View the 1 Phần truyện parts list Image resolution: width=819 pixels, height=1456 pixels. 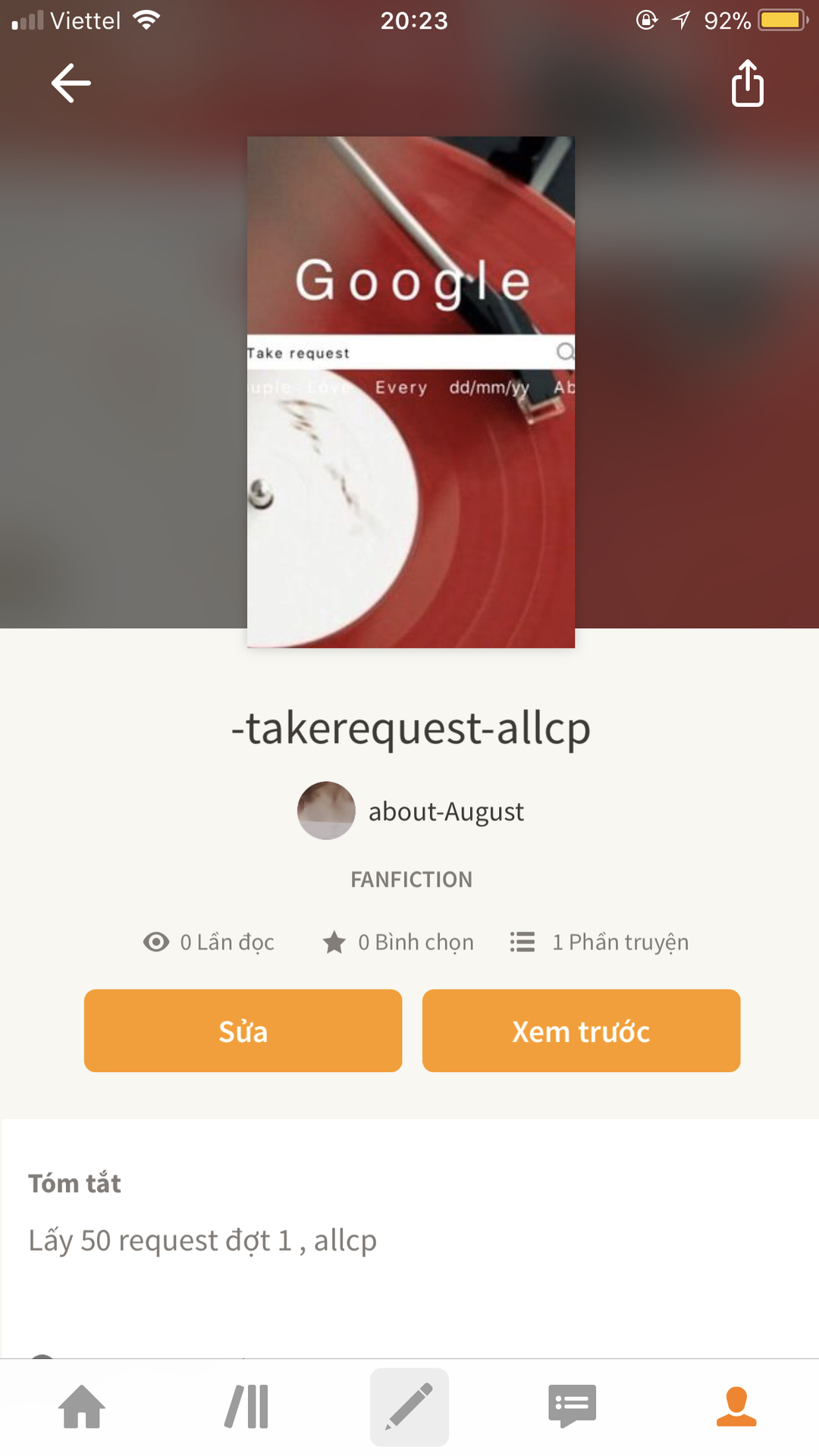(599, 942)
